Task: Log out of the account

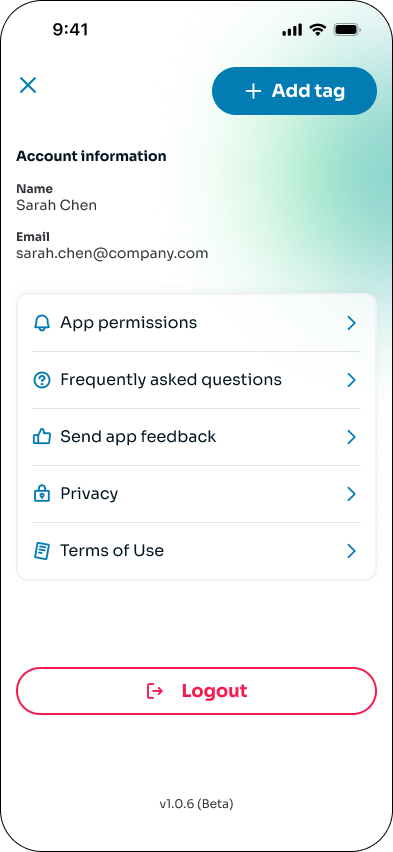Action: click(196, 691)
